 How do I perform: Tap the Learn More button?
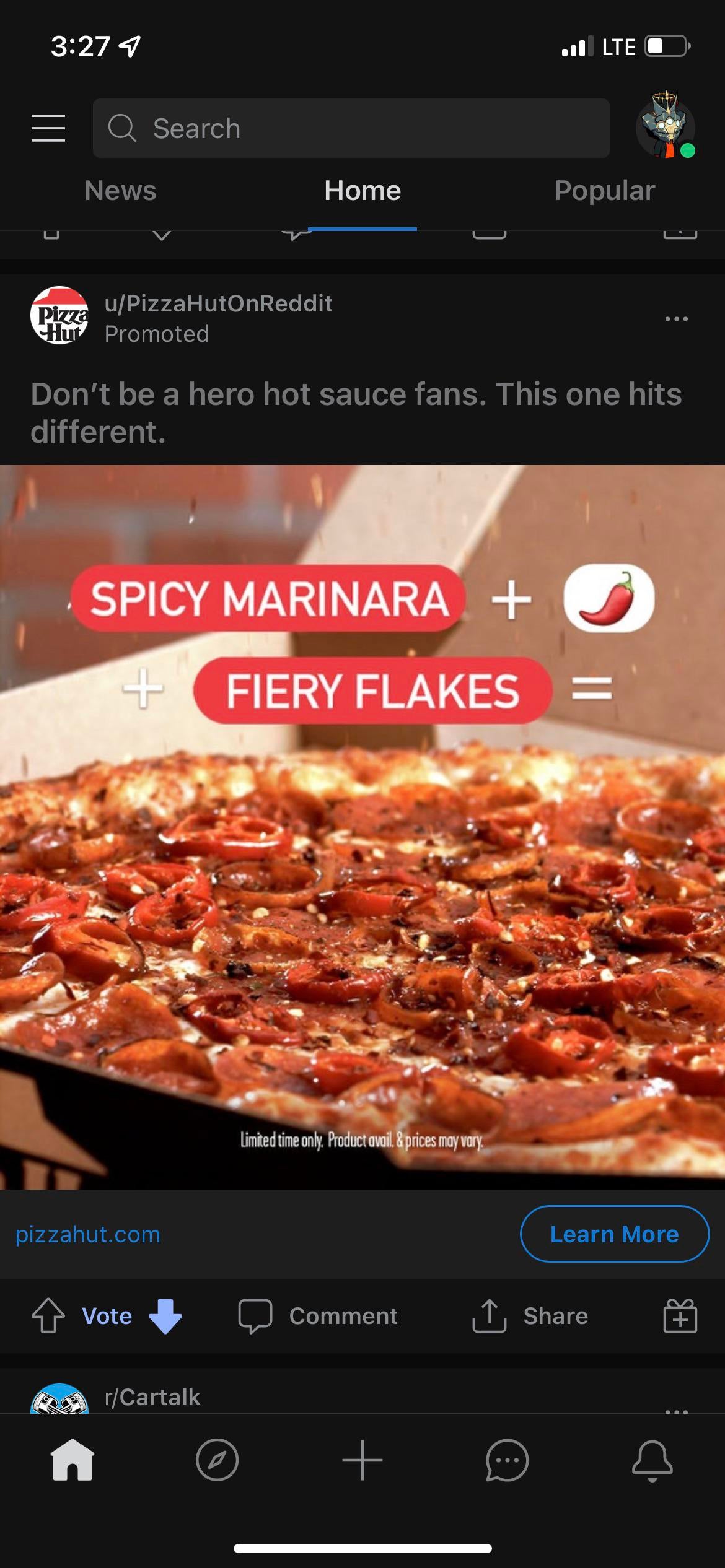[x=614, y=1234]
